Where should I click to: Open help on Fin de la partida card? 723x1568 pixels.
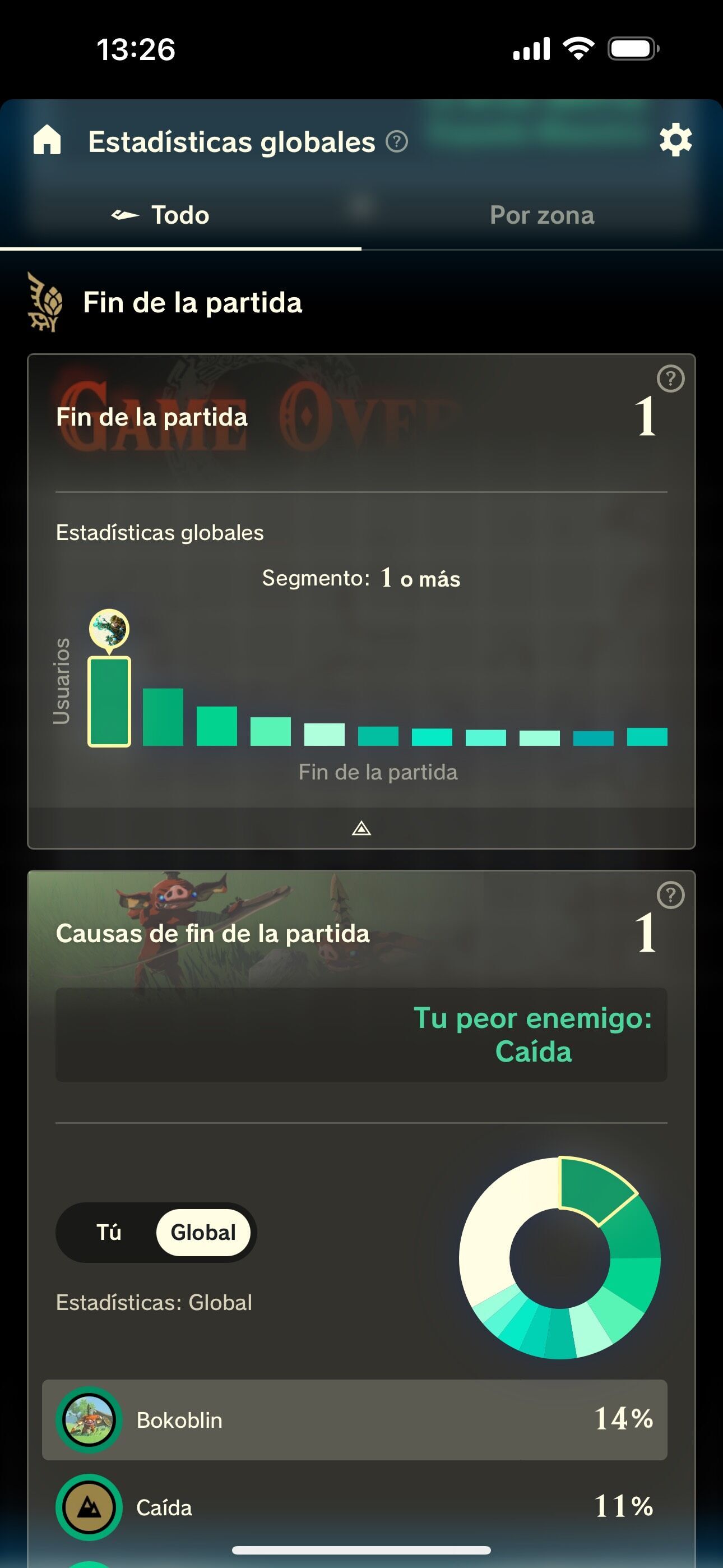coord(671,379)
